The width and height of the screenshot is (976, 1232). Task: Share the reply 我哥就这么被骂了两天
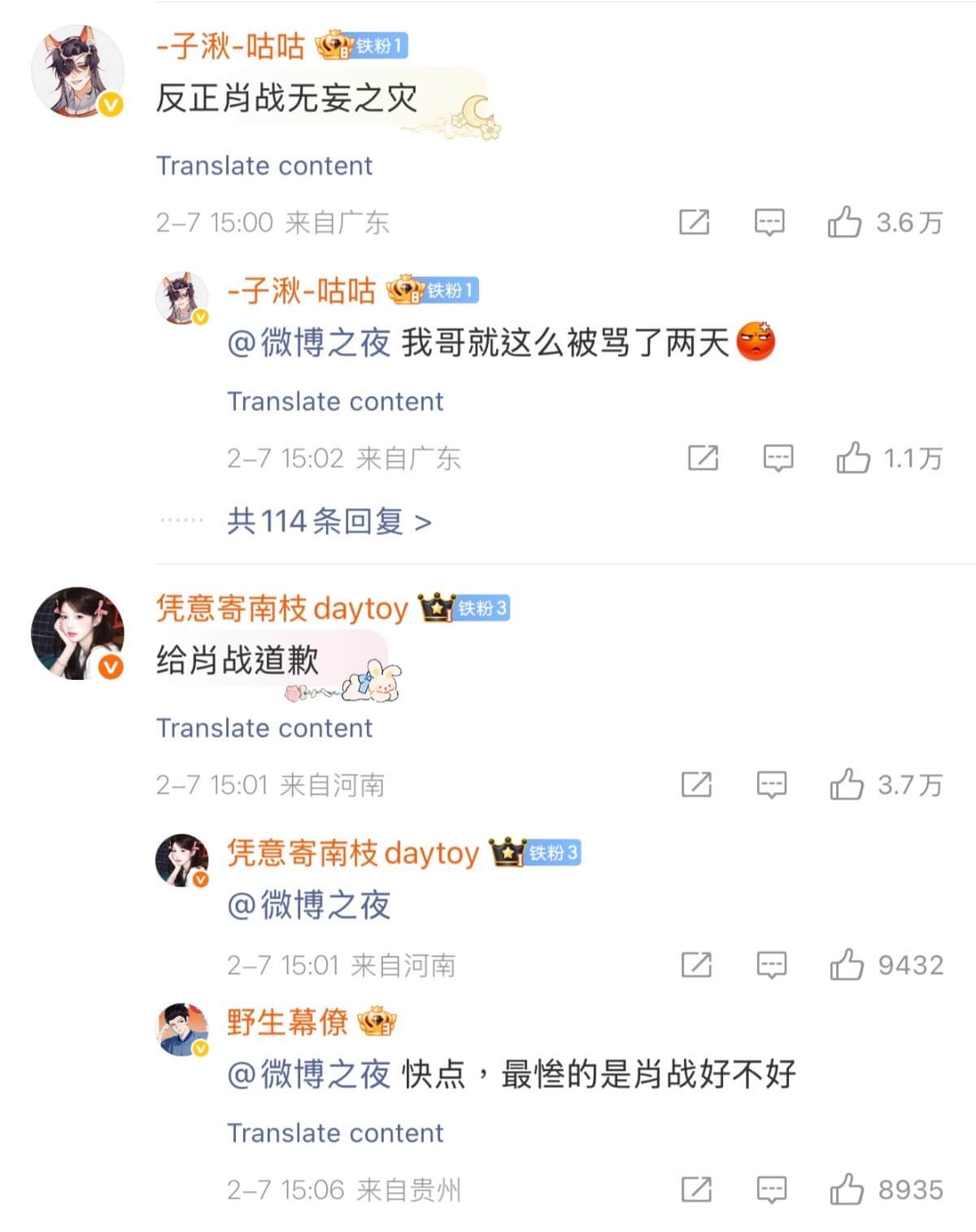point(703,459)
